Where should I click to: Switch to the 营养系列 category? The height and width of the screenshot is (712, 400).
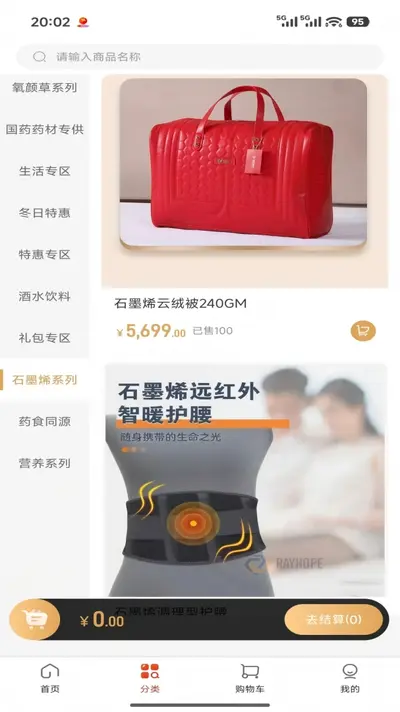[44, 464]
